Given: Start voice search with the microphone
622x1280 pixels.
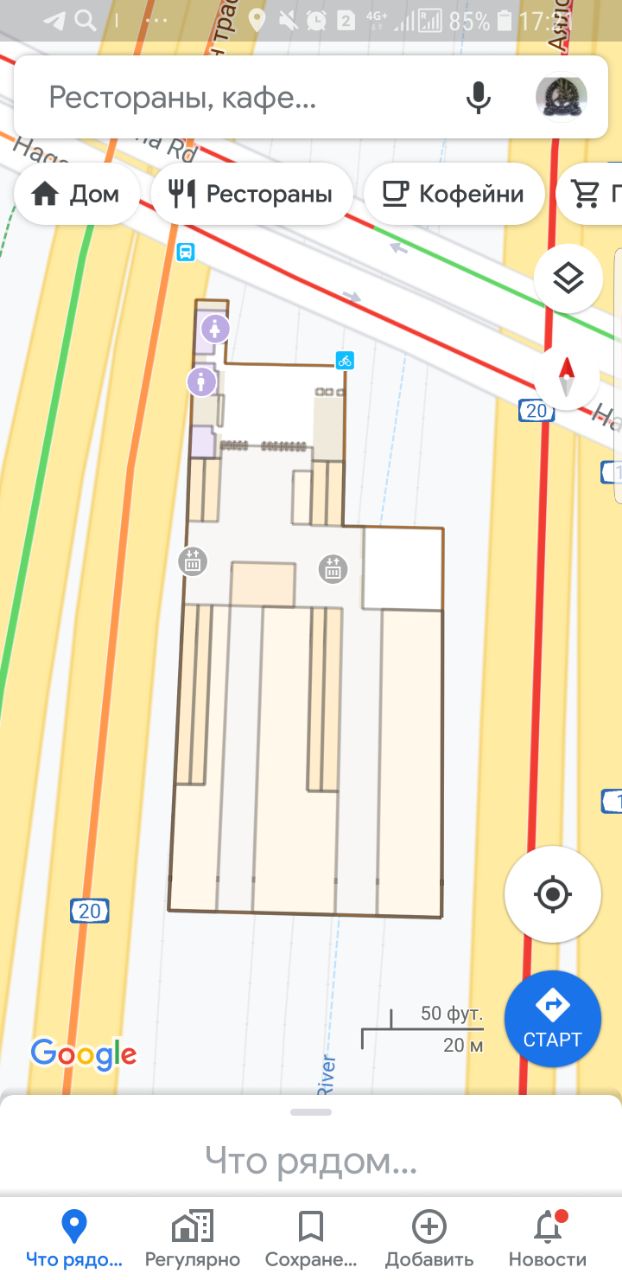Looking at the screenshot, I should (x=478, y=97).
